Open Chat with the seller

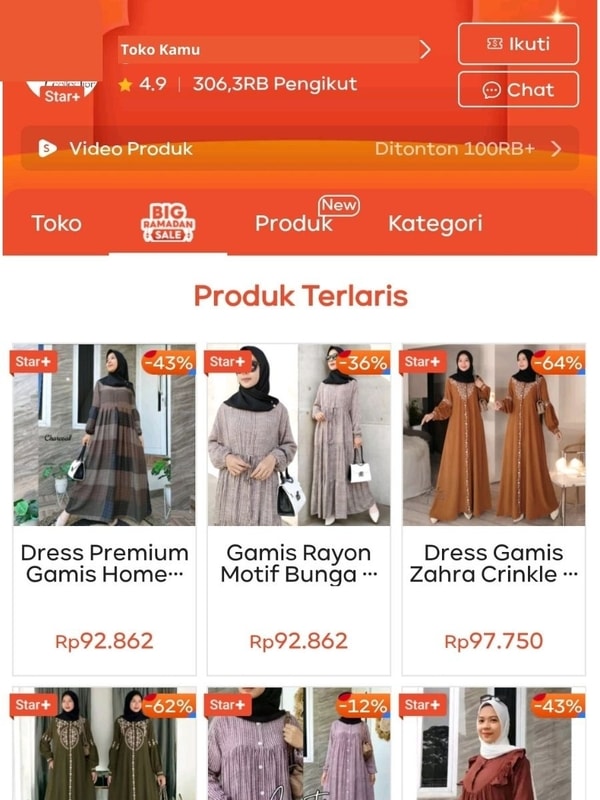[518, 90]
